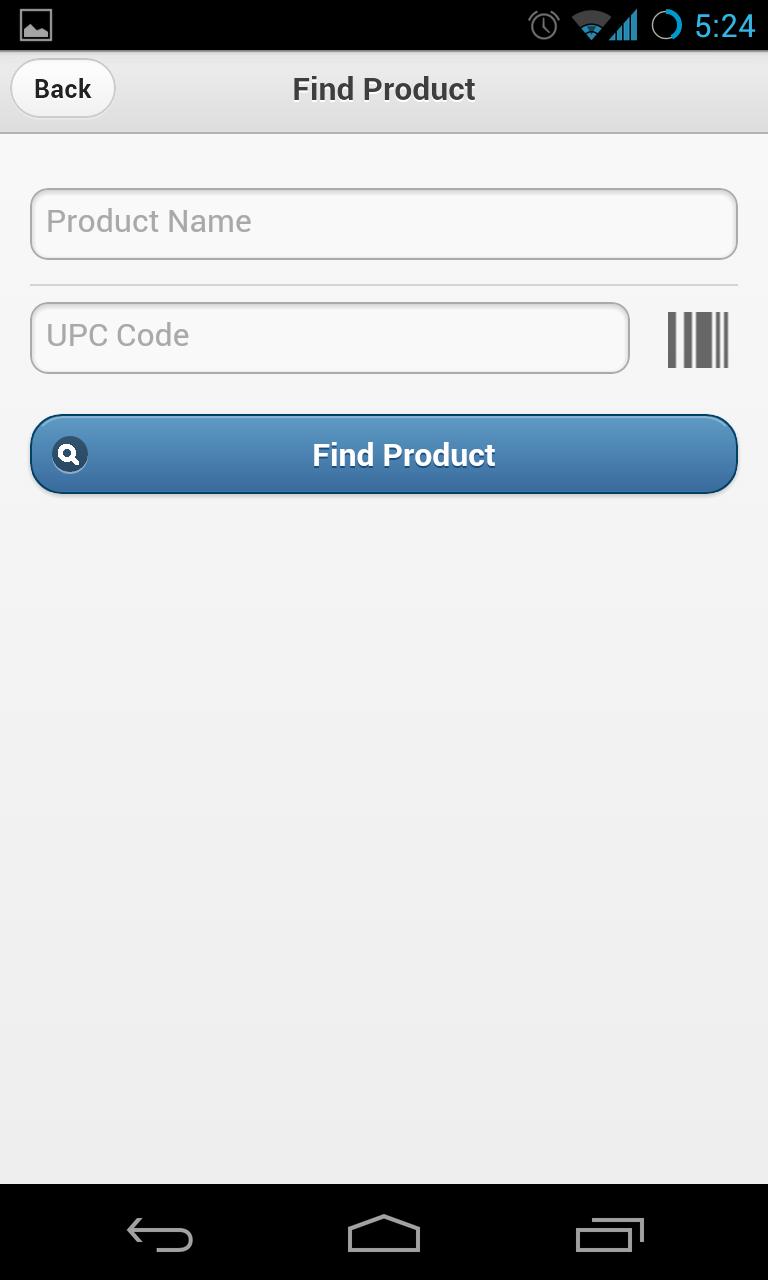768x1280 pixels.
Task: Focus the Product Name field
Action: [383, 223]
